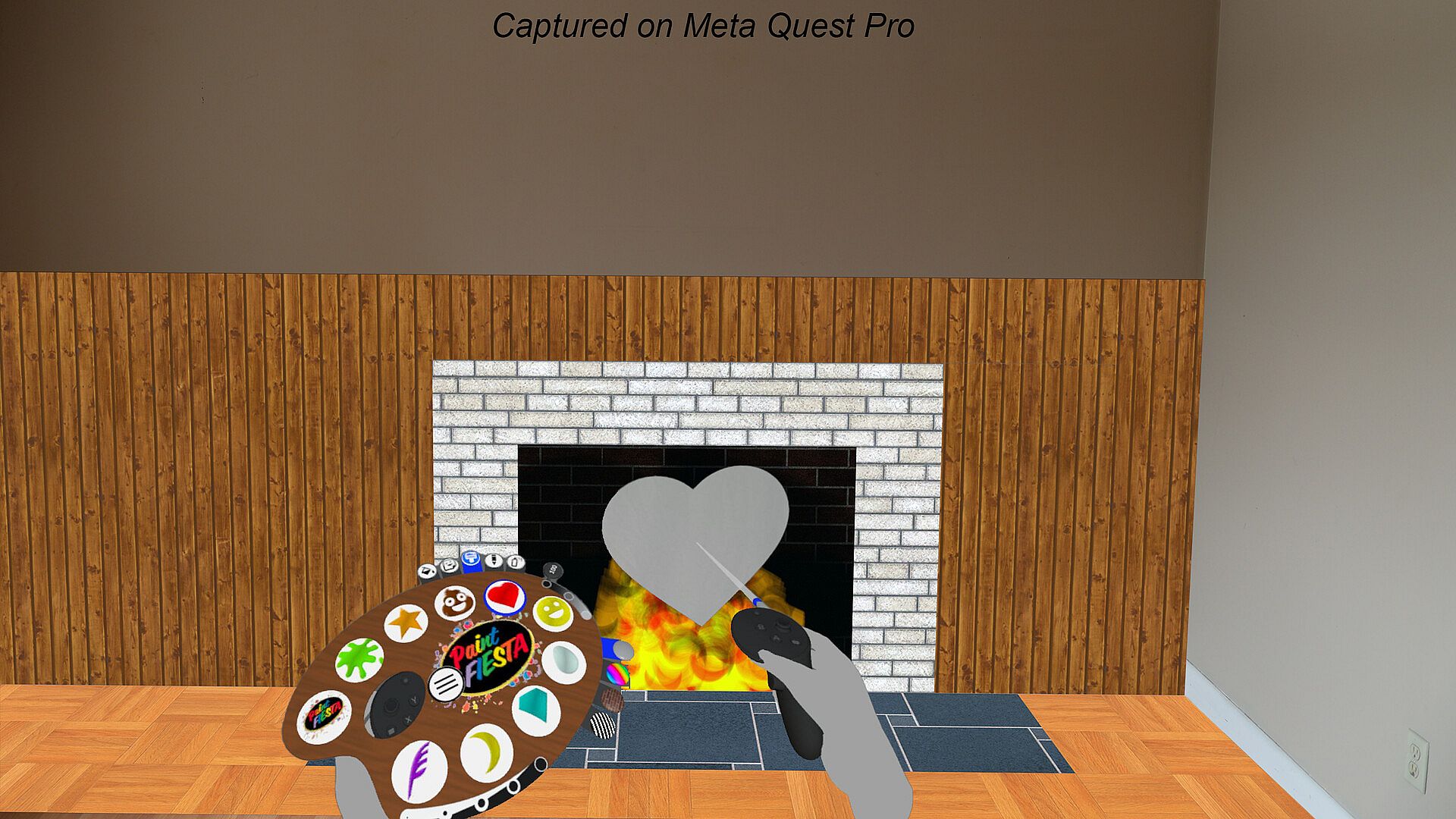Open the hamburger menu on the palette
Screen dimensions: 1456x819
(445, 685)
